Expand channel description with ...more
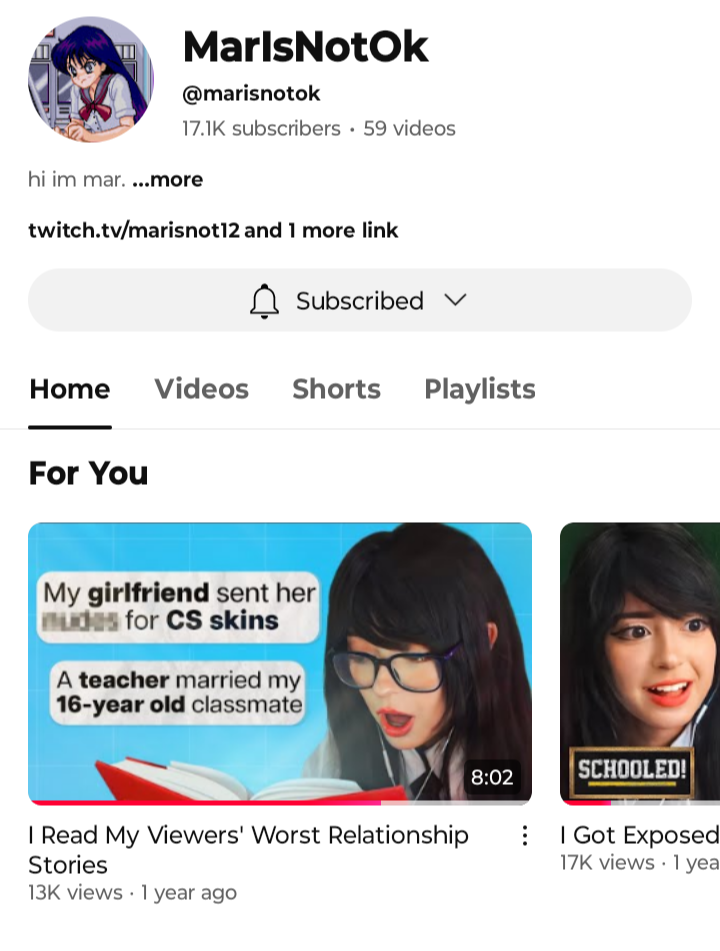 tap(167, 180)
